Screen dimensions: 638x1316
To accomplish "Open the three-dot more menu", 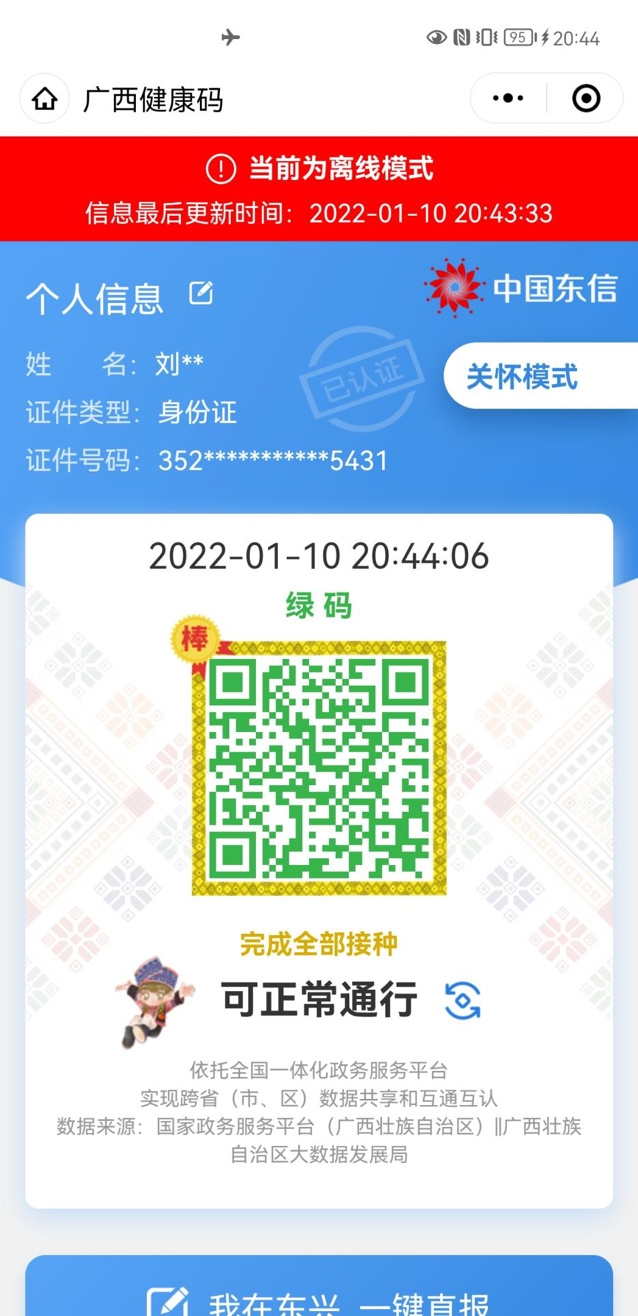I will 508,98.
